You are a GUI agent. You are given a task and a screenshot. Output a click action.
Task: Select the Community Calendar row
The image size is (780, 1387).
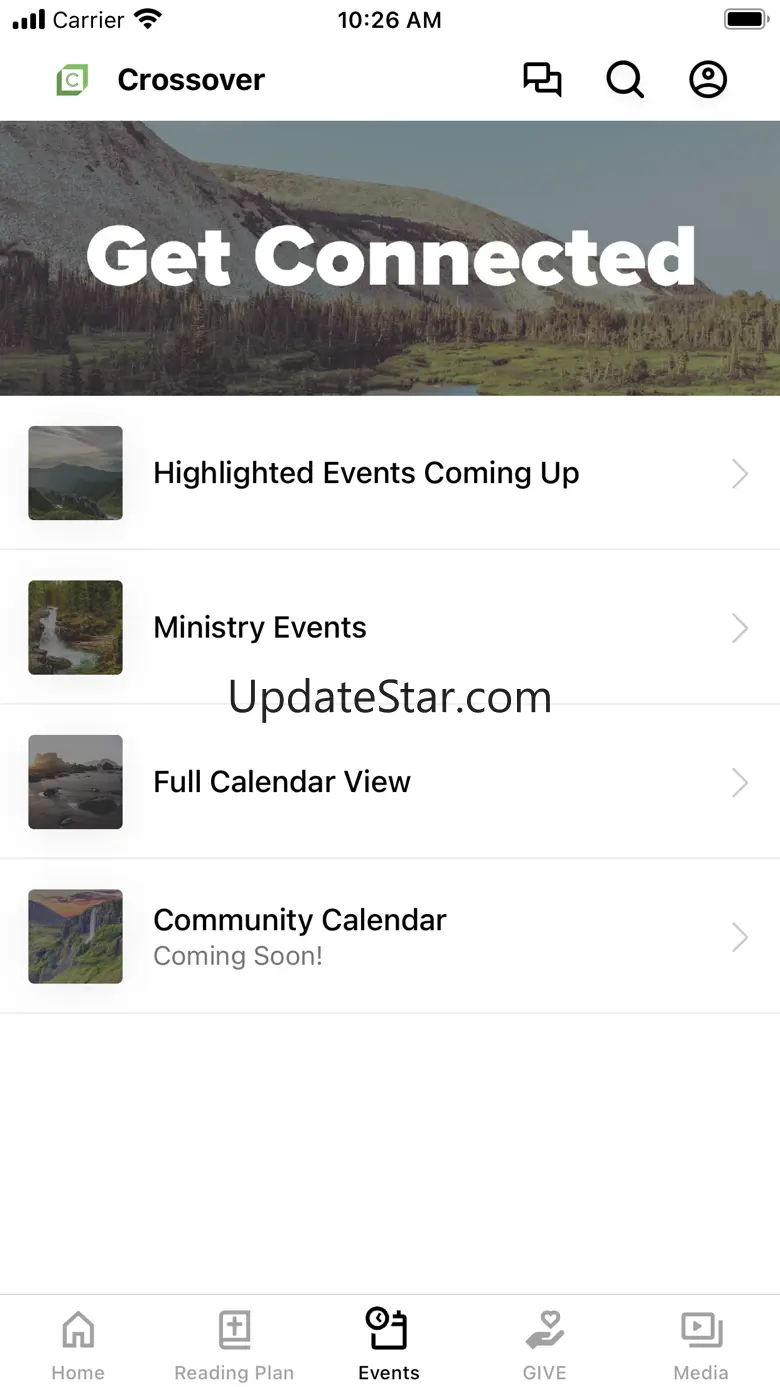[x=390, y=936]
